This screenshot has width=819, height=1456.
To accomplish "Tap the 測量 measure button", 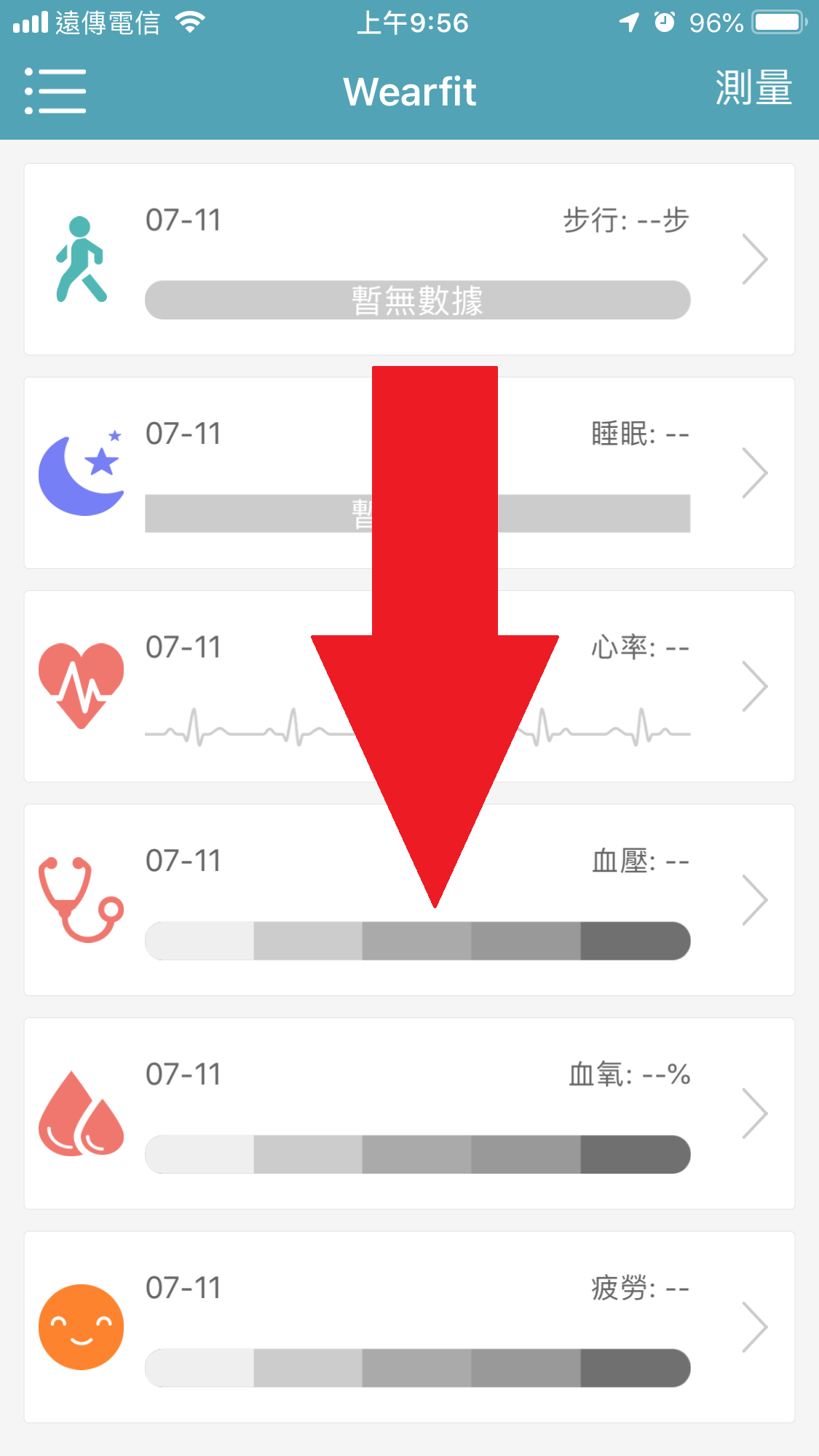I will 753,89.
